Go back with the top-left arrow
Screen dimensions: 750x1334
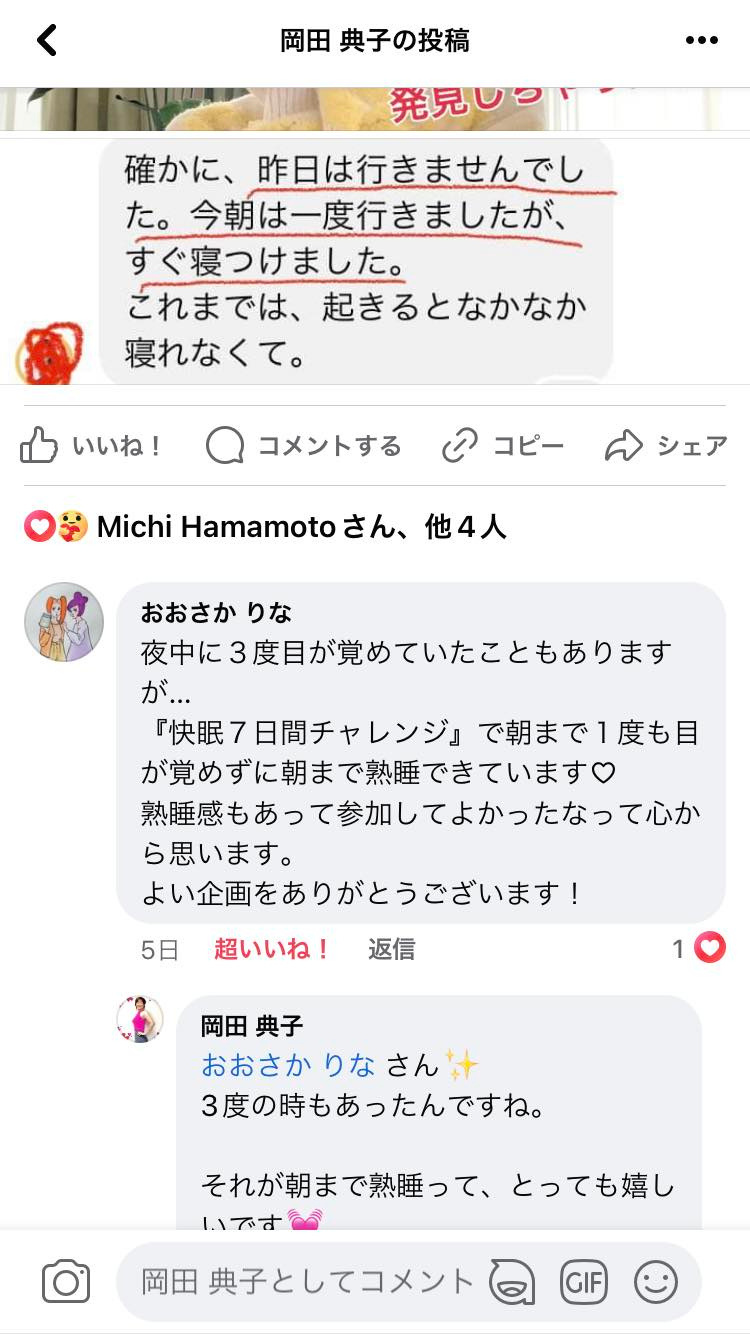point(47,41)
